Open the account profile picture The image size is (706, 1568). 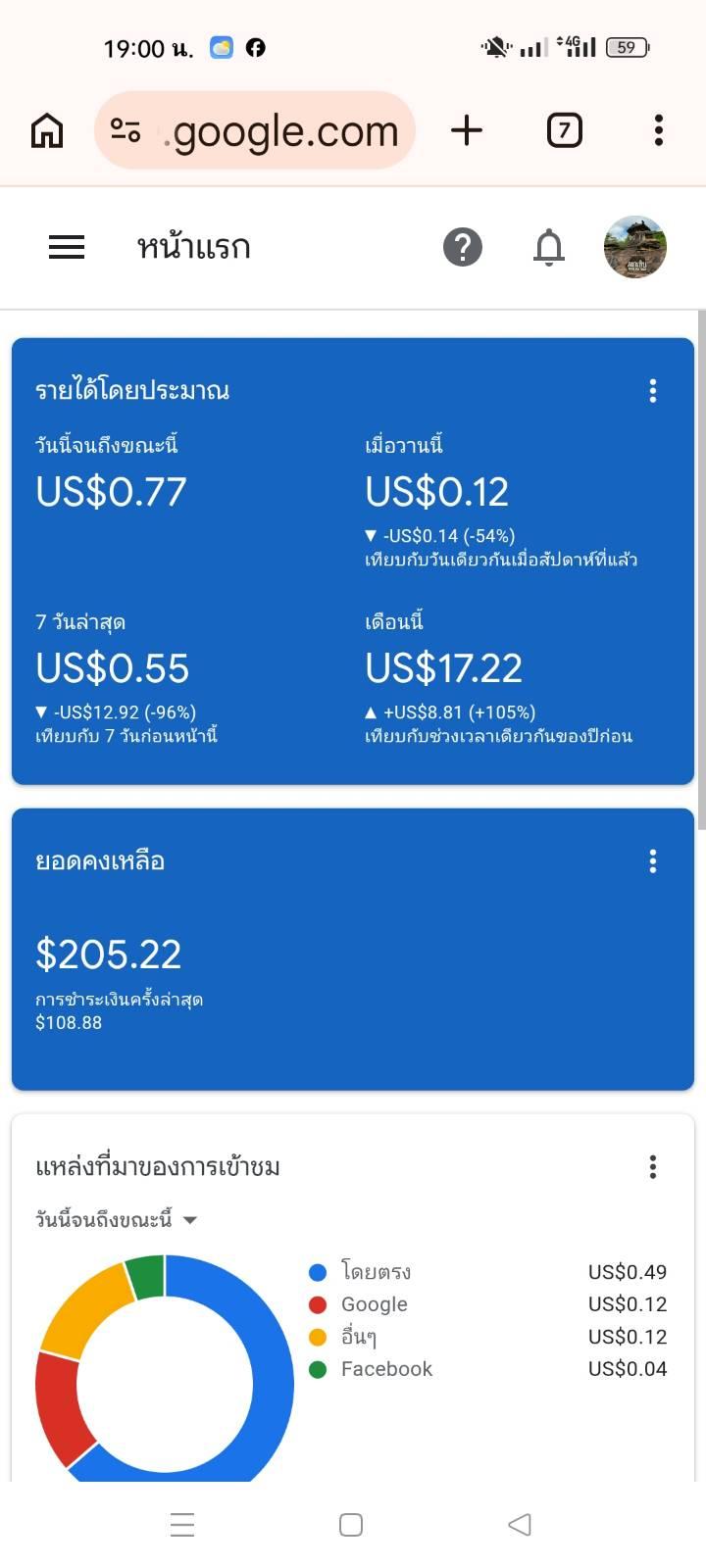[635, 247]
